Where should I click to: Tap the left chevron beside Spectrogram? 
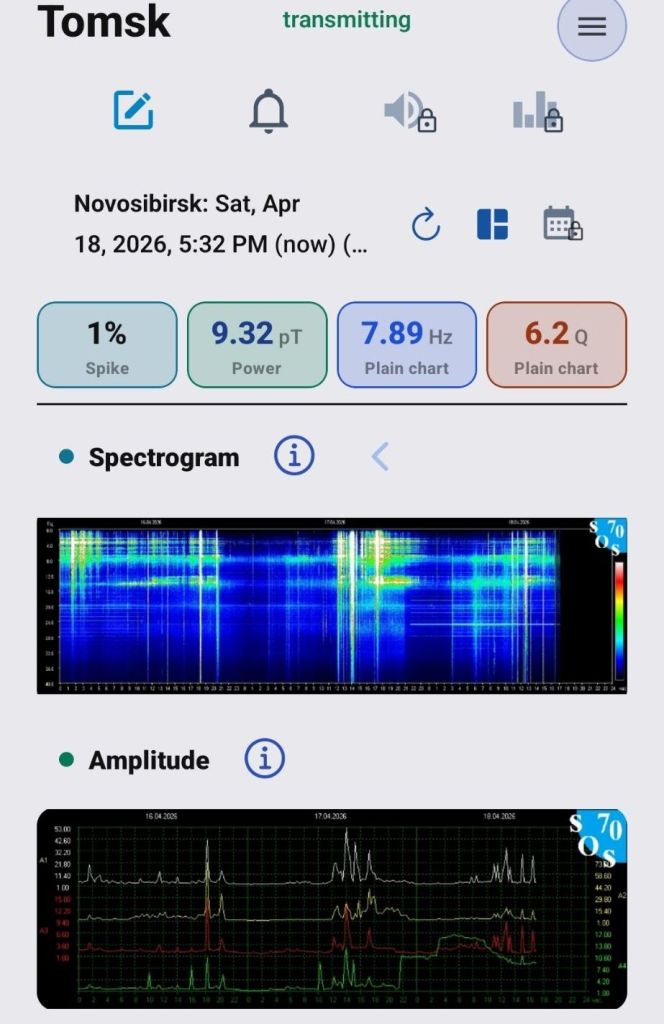(380, 457)
